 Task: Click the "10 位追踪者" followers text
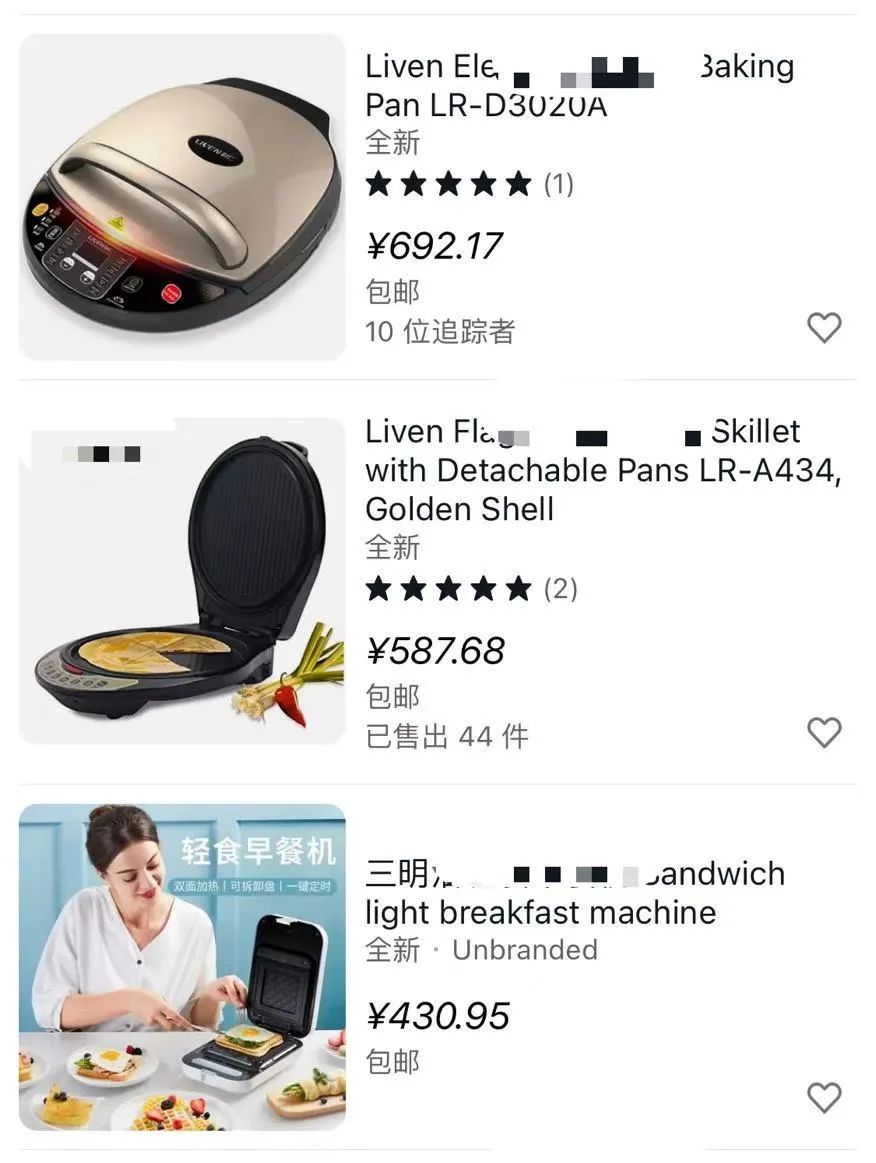pyautogui.click(x=440, y=331)
